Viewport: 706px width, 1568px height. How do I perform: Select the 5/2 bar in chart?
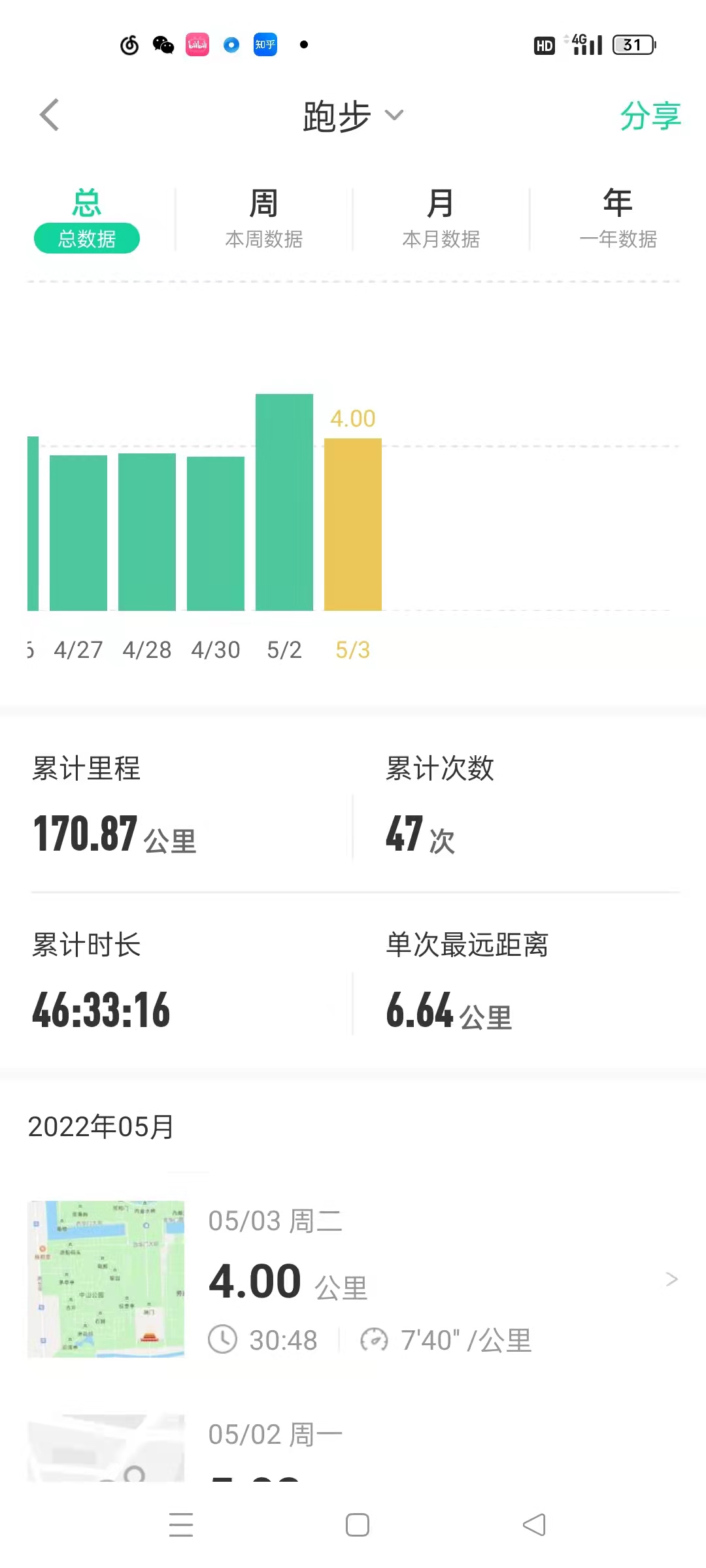pos(284,503)
